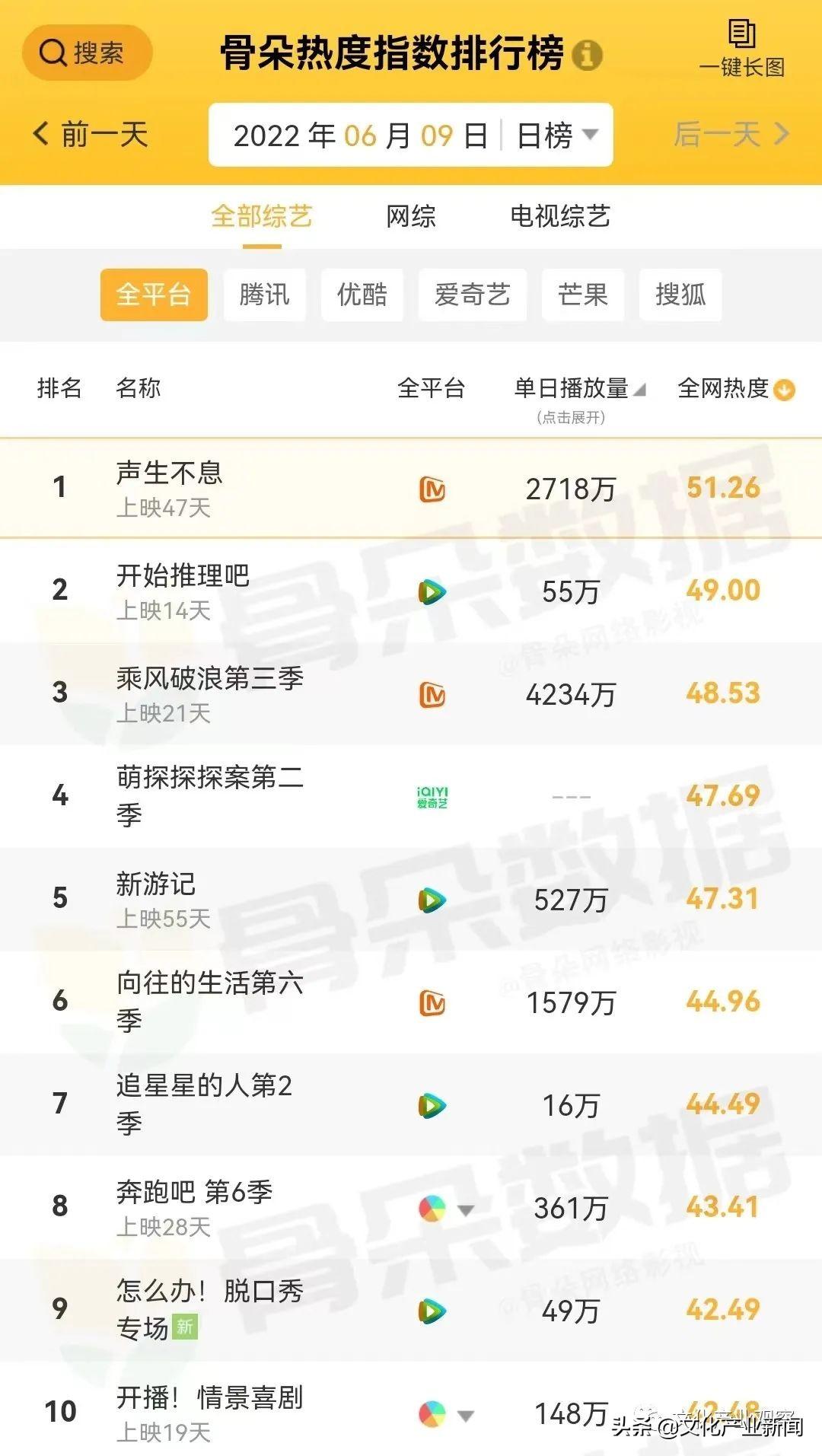
Task: Expand the 日榜 dropdown
Action: [557, 135]
